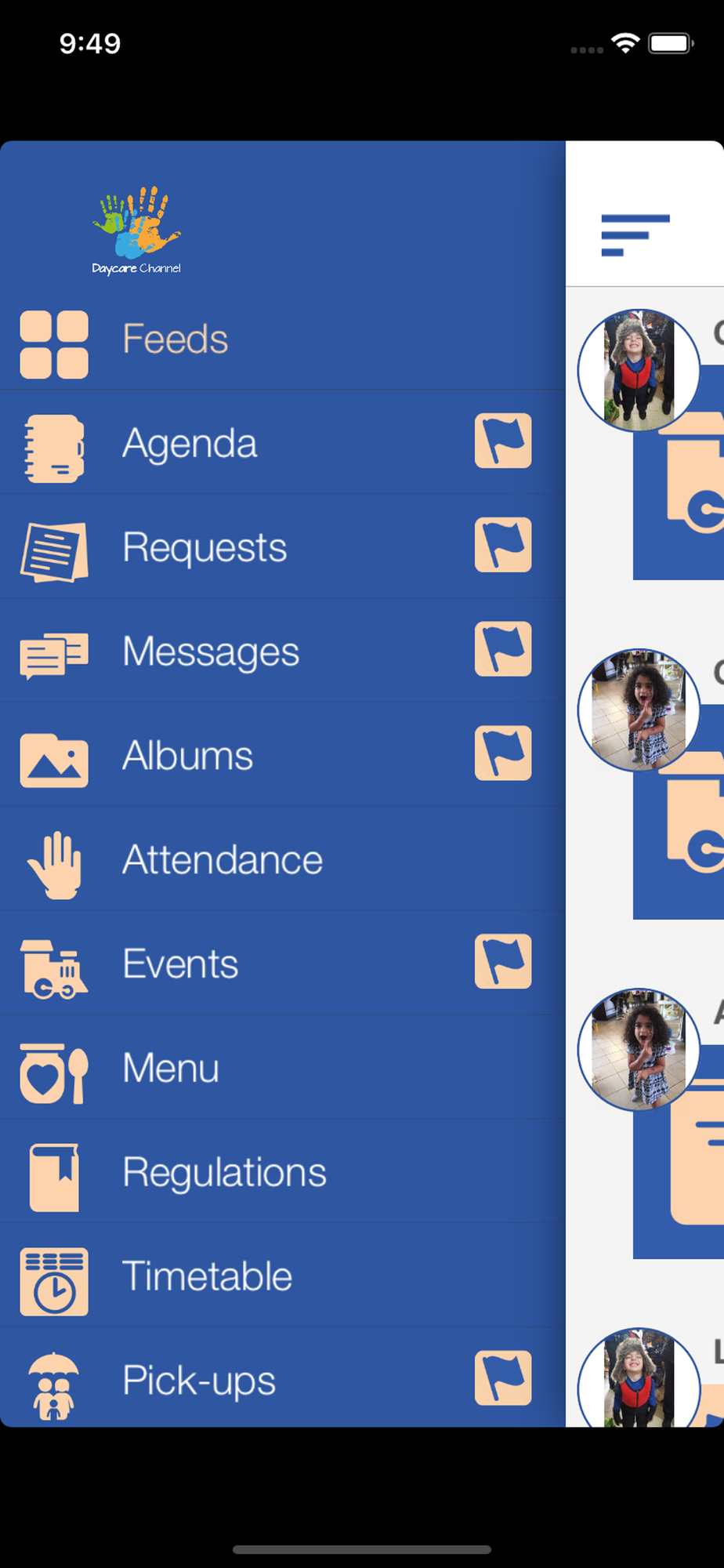Viewport: 724px width, 1568px height.
Task: Tap the flag icon beside Albums
Action: point(503,753)
